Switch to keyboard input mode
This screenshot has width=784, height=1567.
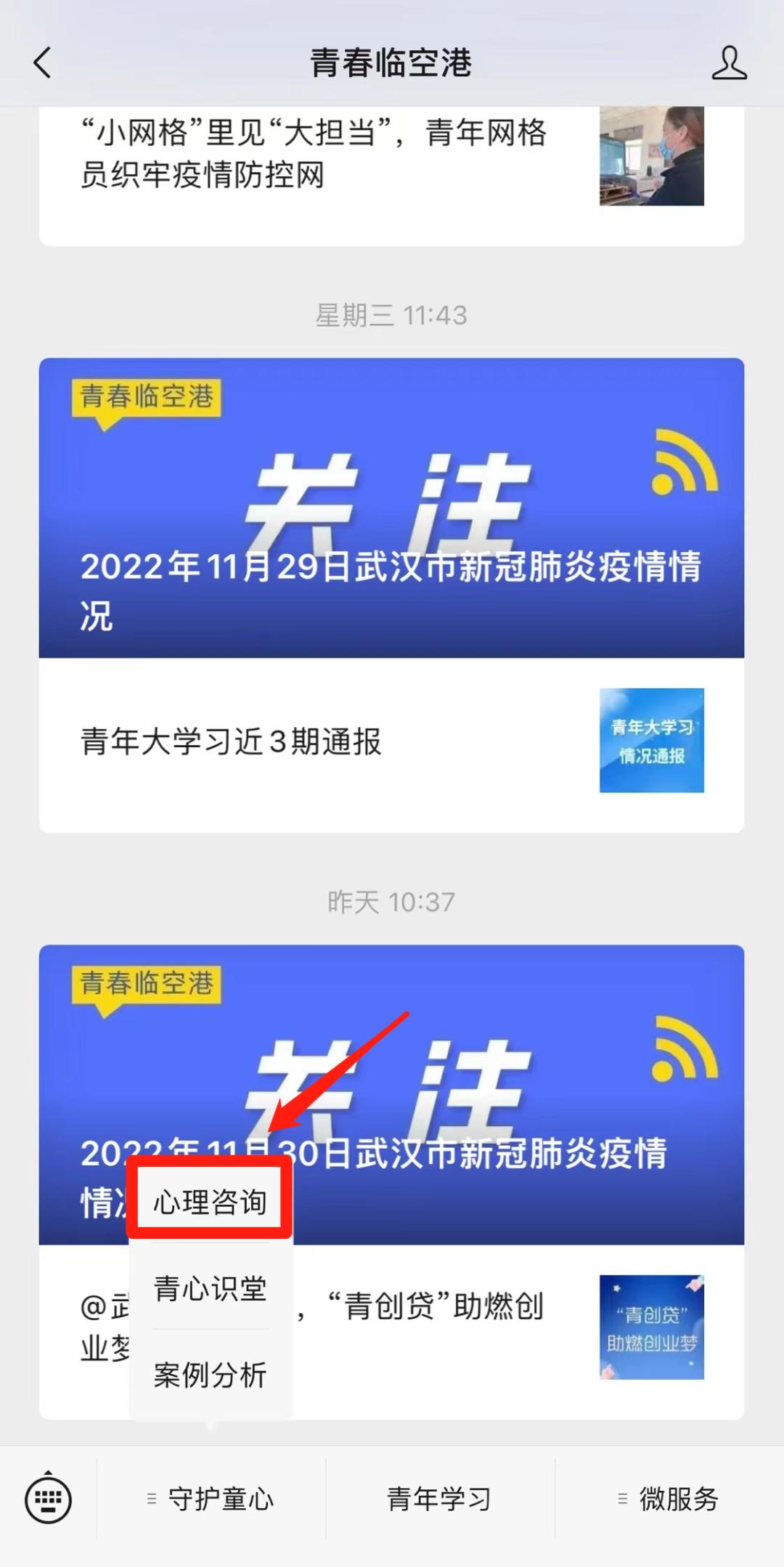click(x=48, y=1499)
